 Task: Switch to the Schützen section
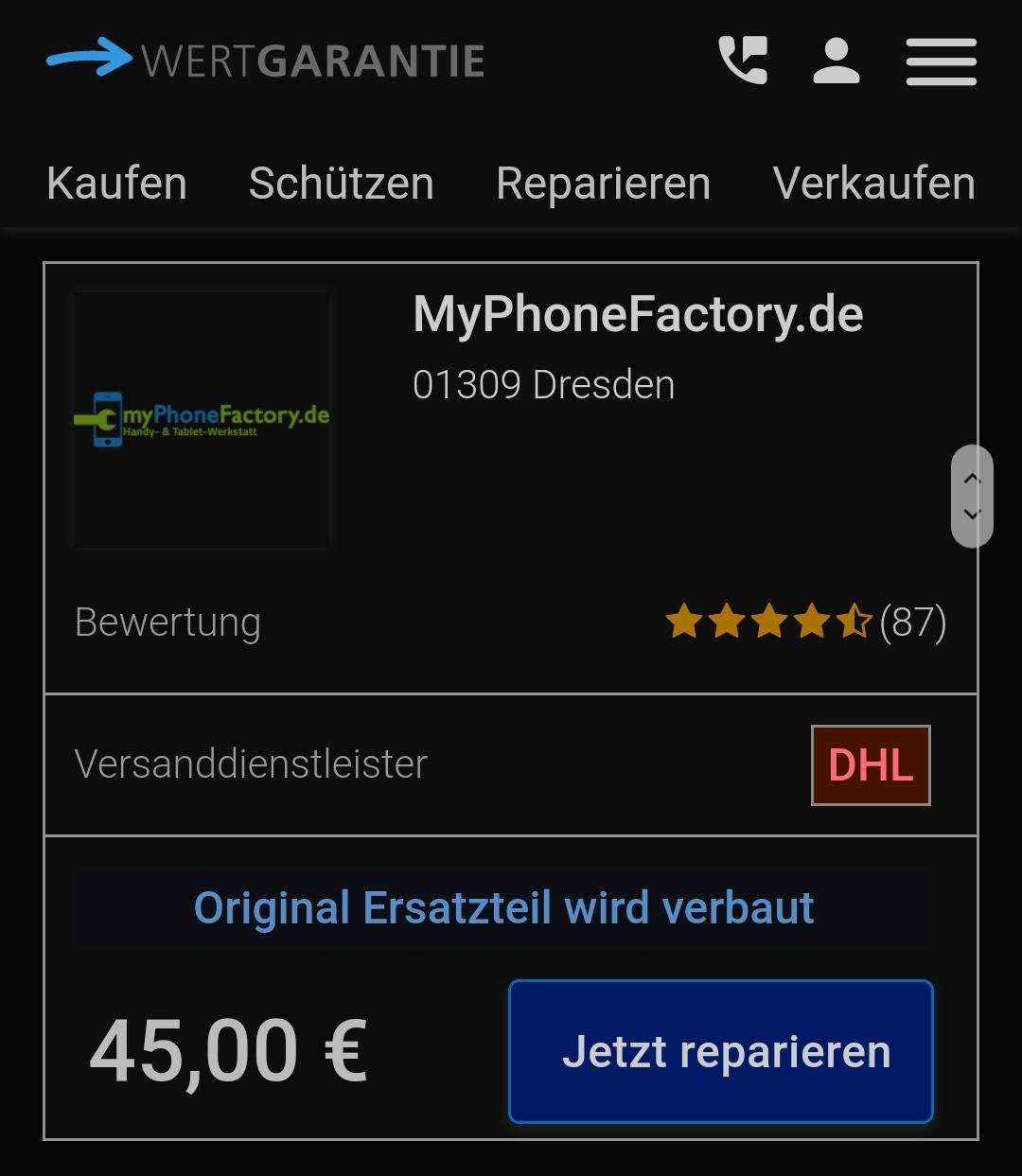tap(341, 184)
